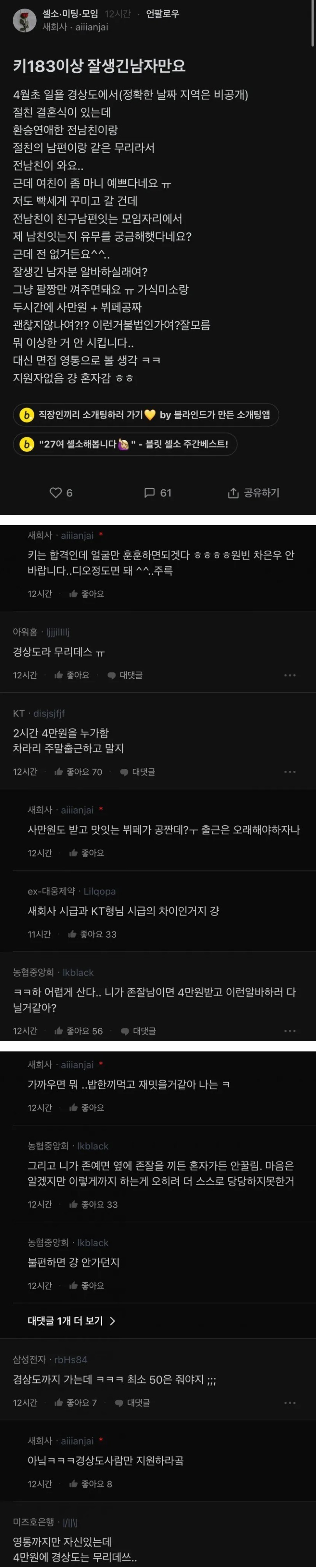Open the overflow menu on the 삼성전자 comment
The image size is (316, 1568).
pyautogui.click(x=290, y=1402)
